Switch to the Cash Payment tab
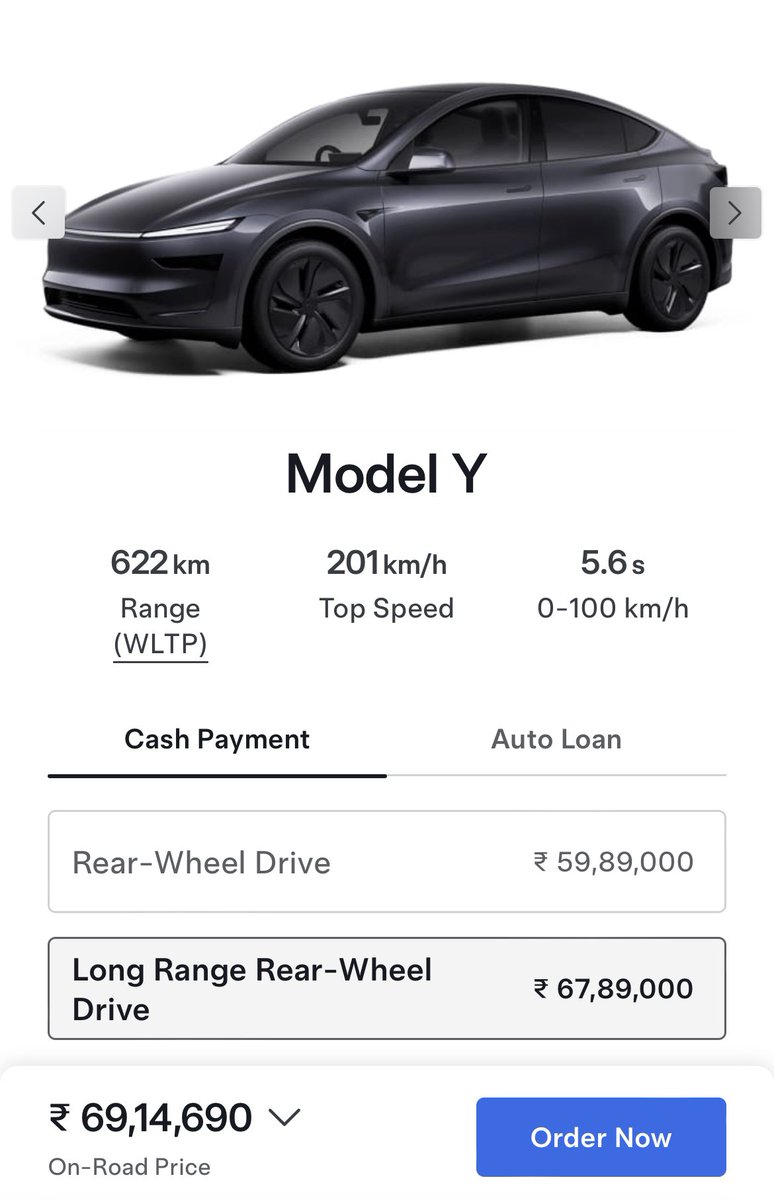The width and height of the screenshot is (774, 1200). point(217,740)
